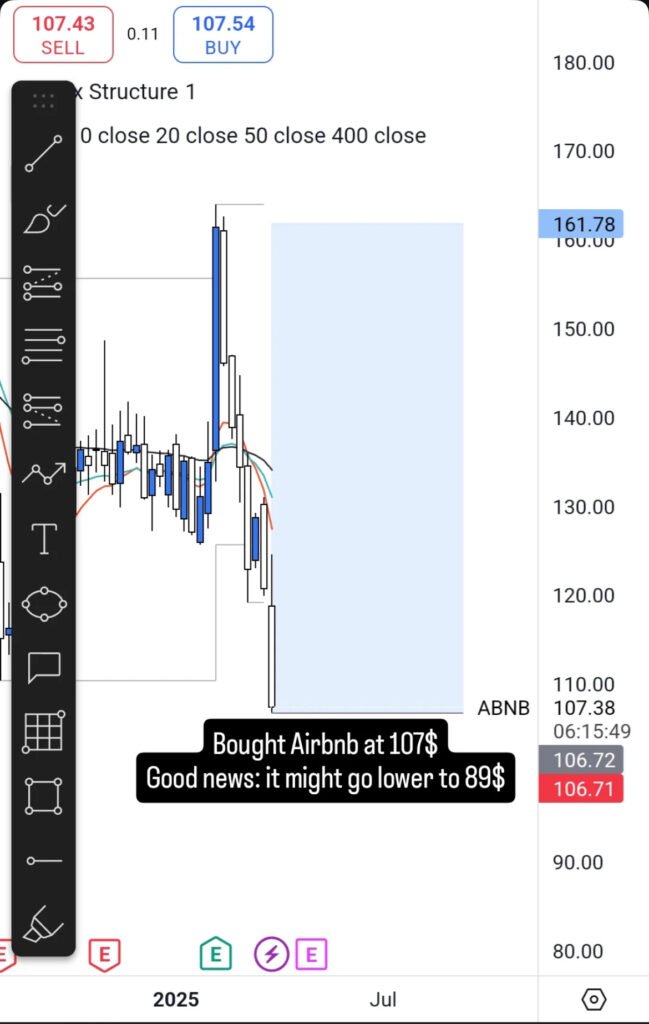Select the ellipse shape tool

pos(43,603)
